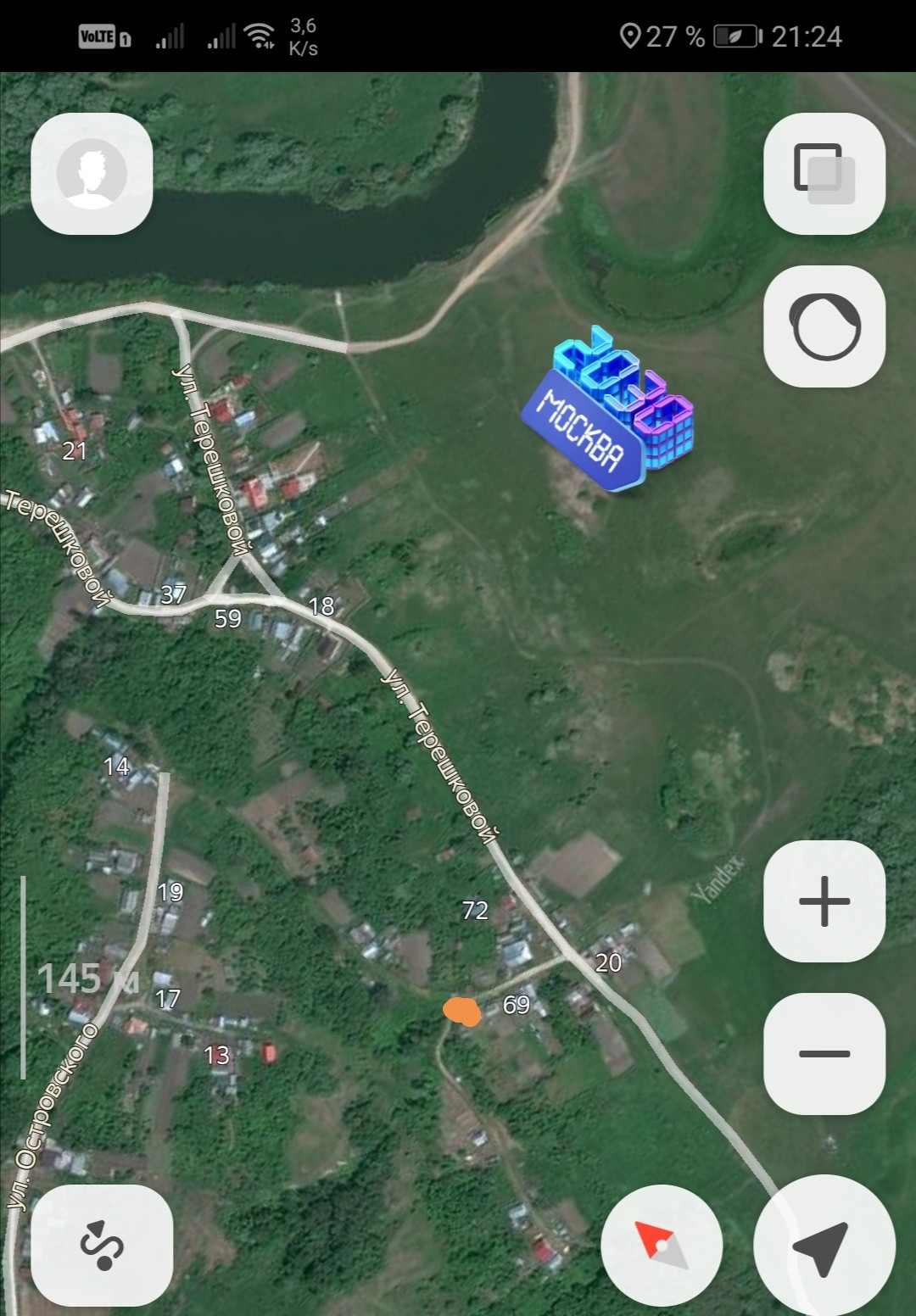Reset map orientation with the compass

(662, 1246)
